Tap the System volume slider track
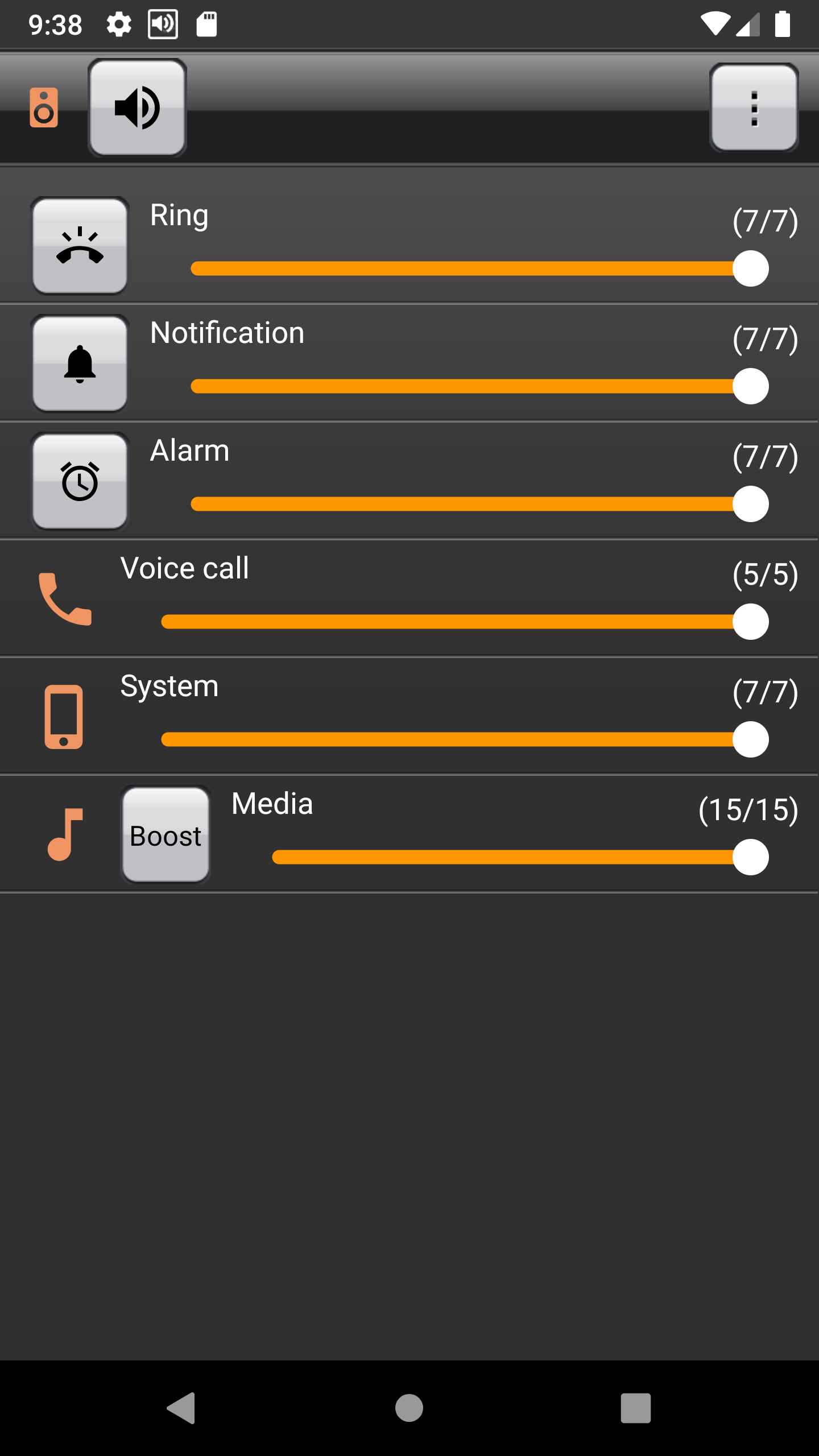Viewport: 819px width, 1456px height. 455,739
